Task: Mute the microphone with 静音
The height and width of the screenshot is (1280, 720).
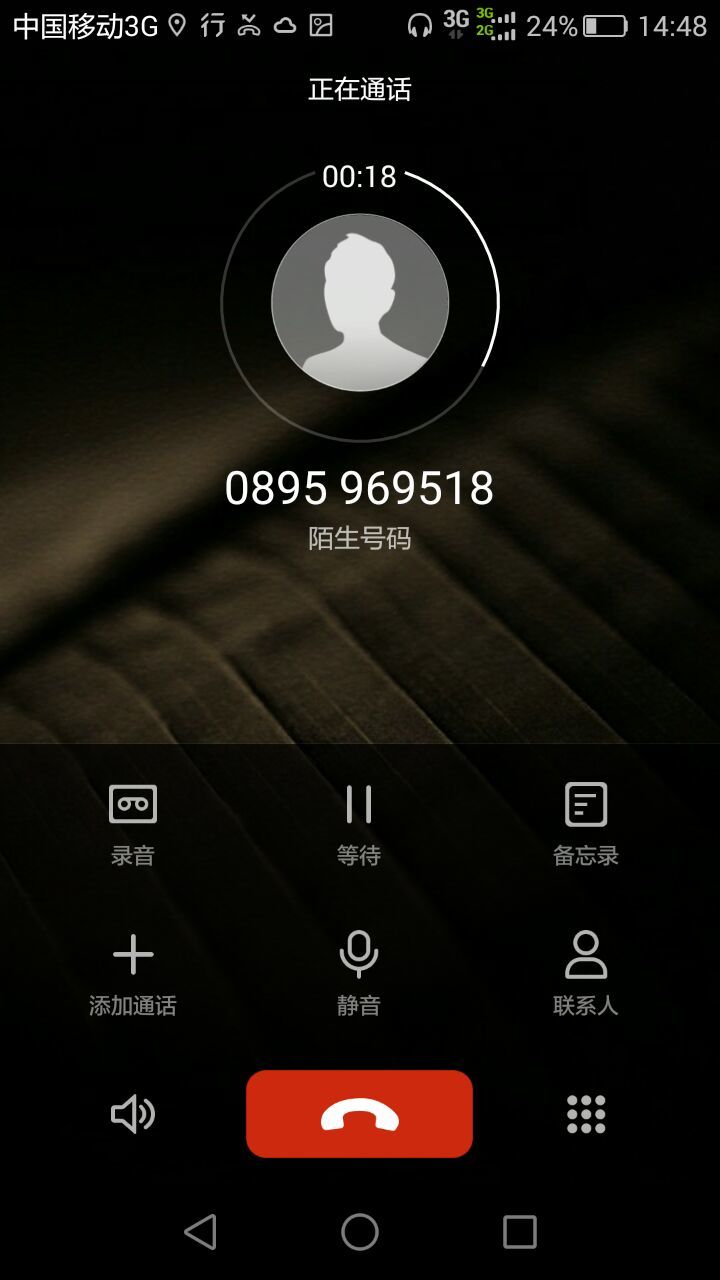Action: [x=359, y=973]
